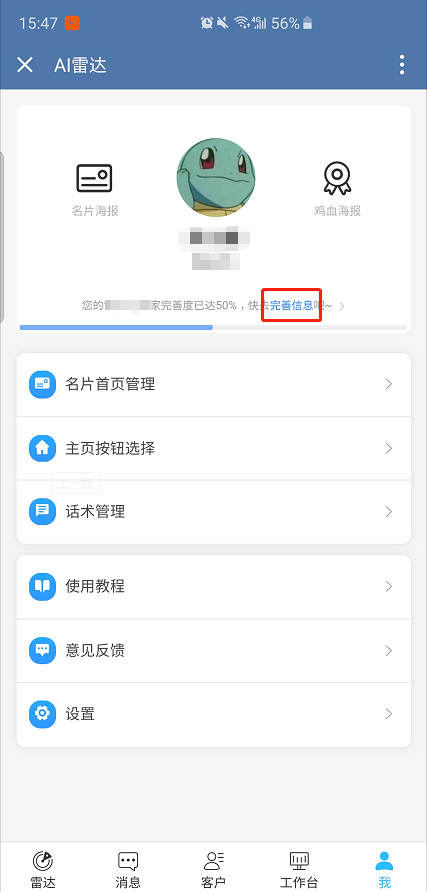
Task: Open the three-dot overflow menu
Action: (402, 65)
